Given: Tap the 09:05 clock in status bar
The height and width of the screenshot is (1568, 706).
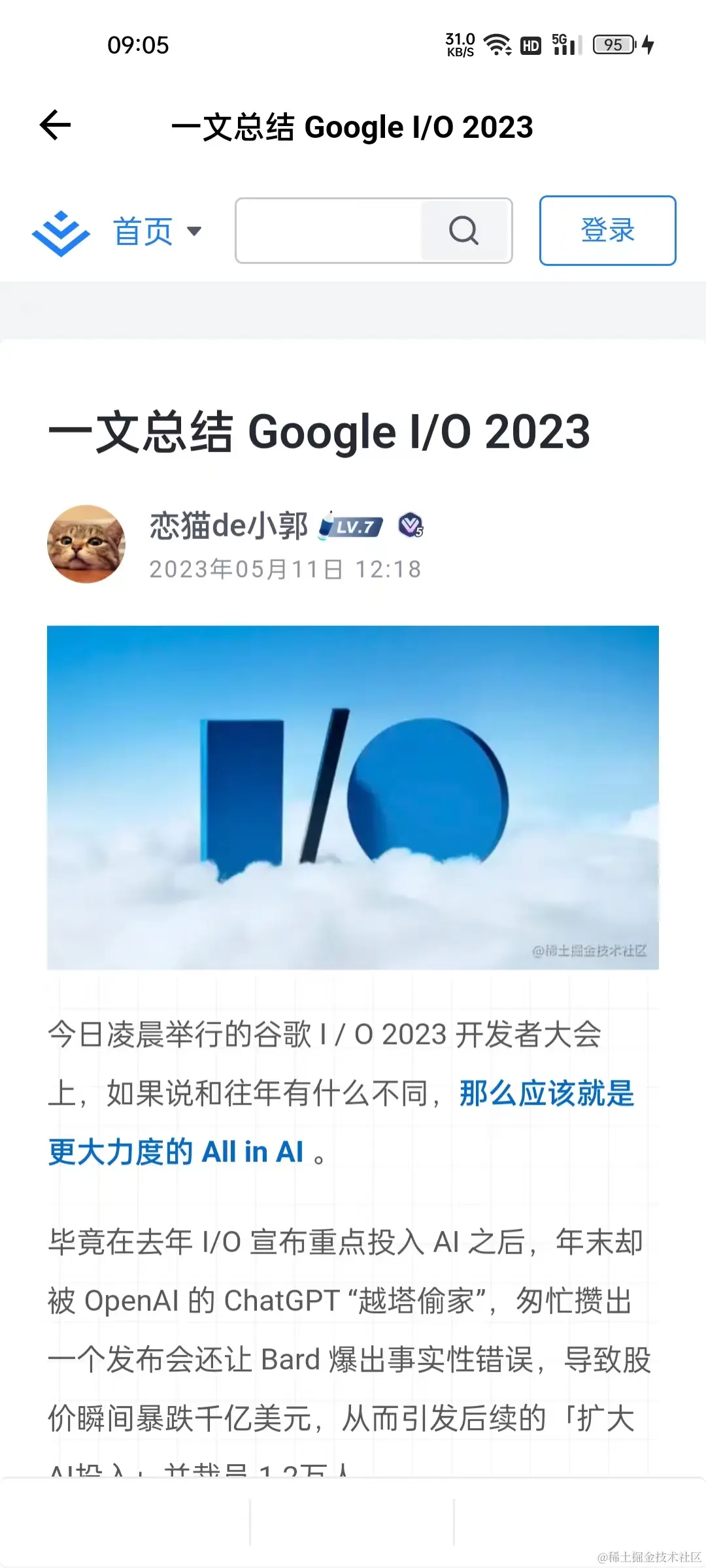Looking at the screenshot, I should pos(137,45).
